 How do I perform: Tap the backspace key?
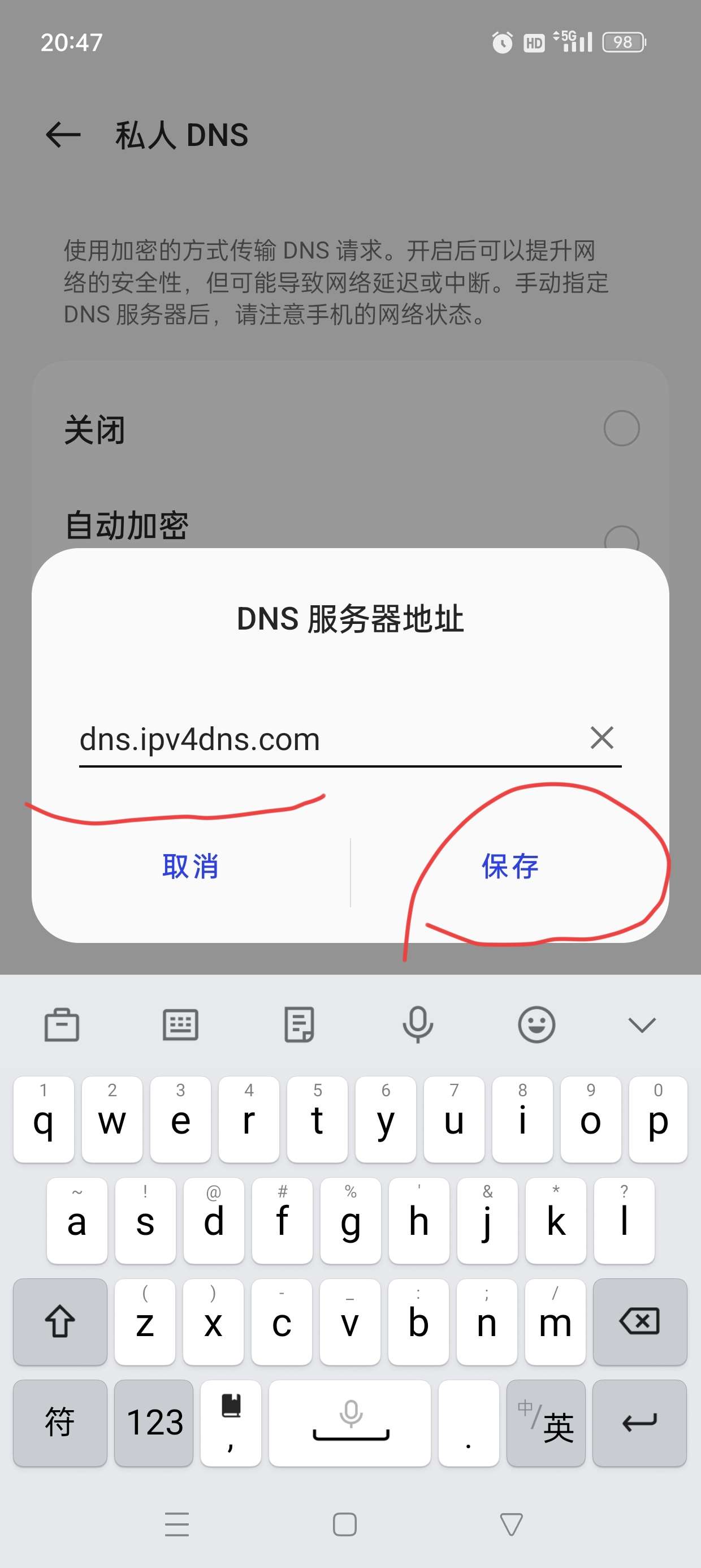coord(640,1322)
